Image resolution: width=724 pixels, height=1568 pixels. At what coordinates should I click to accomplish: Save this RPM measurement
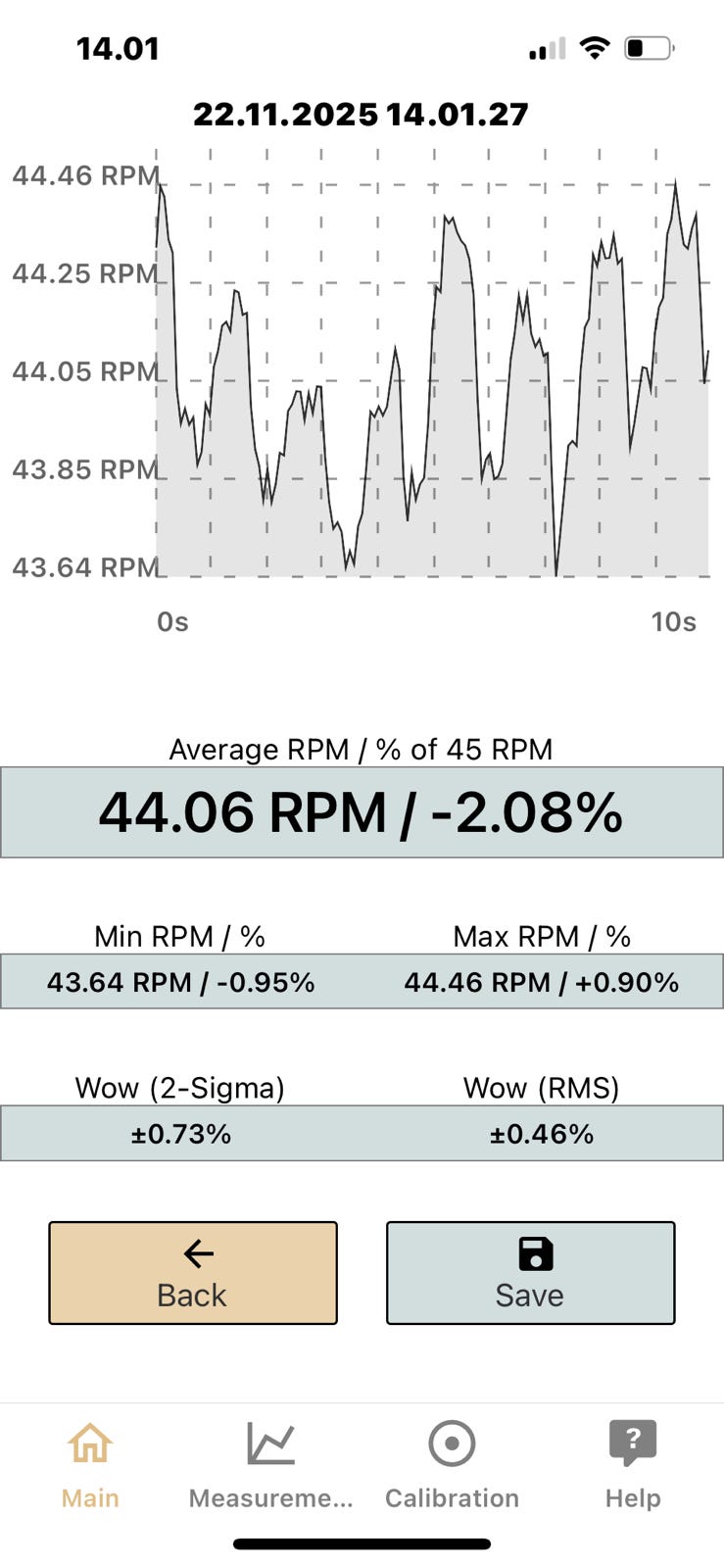(530, 1273)
